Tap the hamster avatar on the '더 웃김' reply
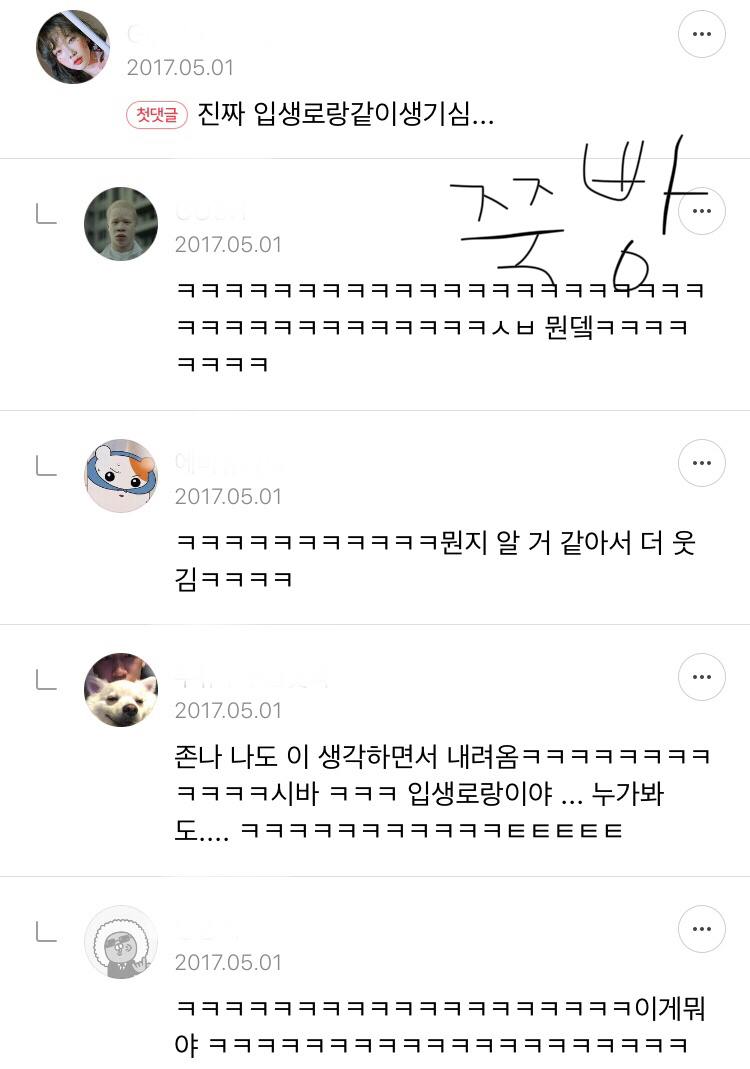 click(121, 476)
